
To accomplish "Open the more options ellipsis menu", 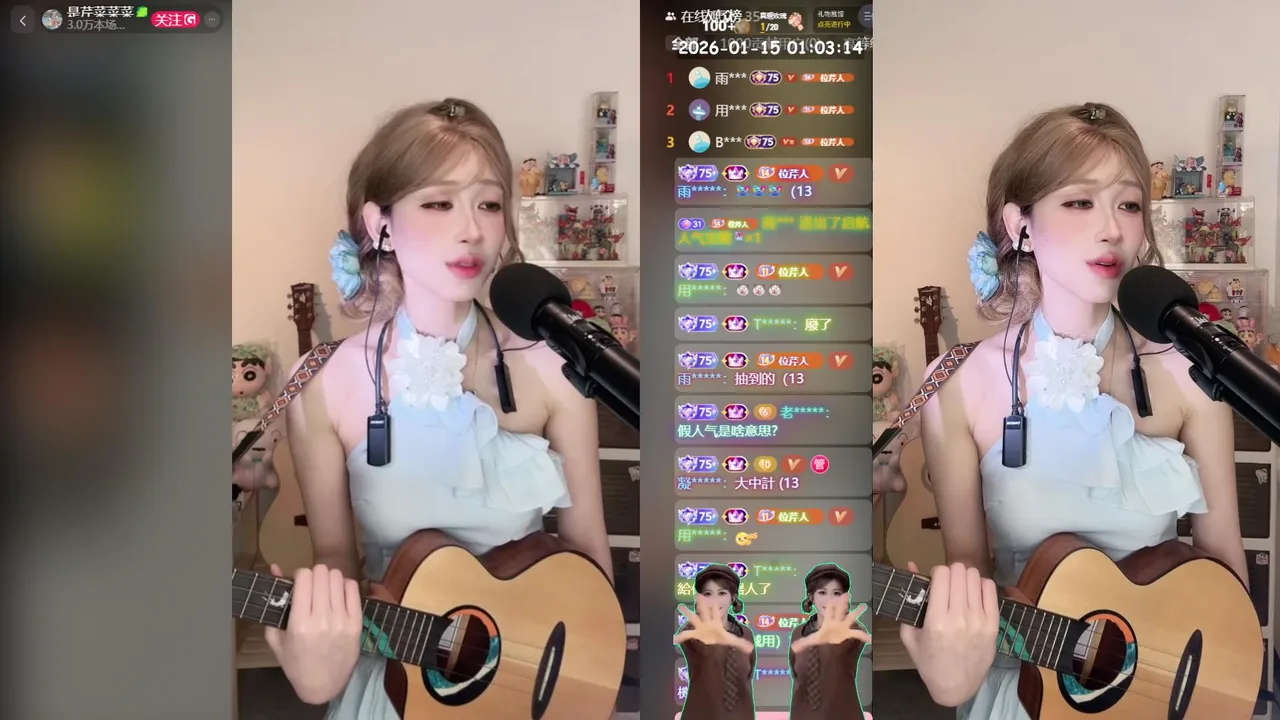I will (x=211, y=19).
